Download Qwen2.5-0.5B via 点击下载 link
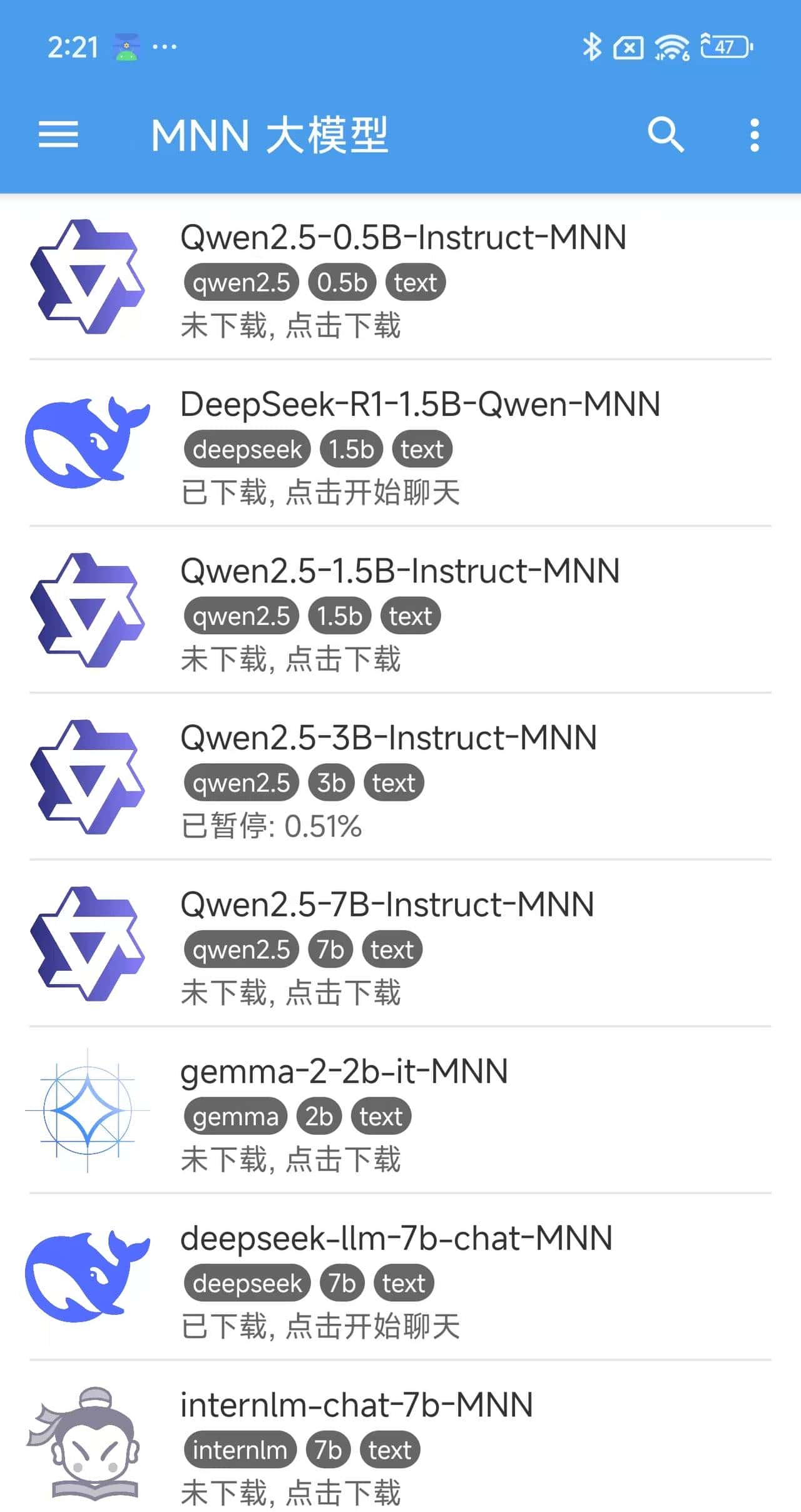 point(290,326)
